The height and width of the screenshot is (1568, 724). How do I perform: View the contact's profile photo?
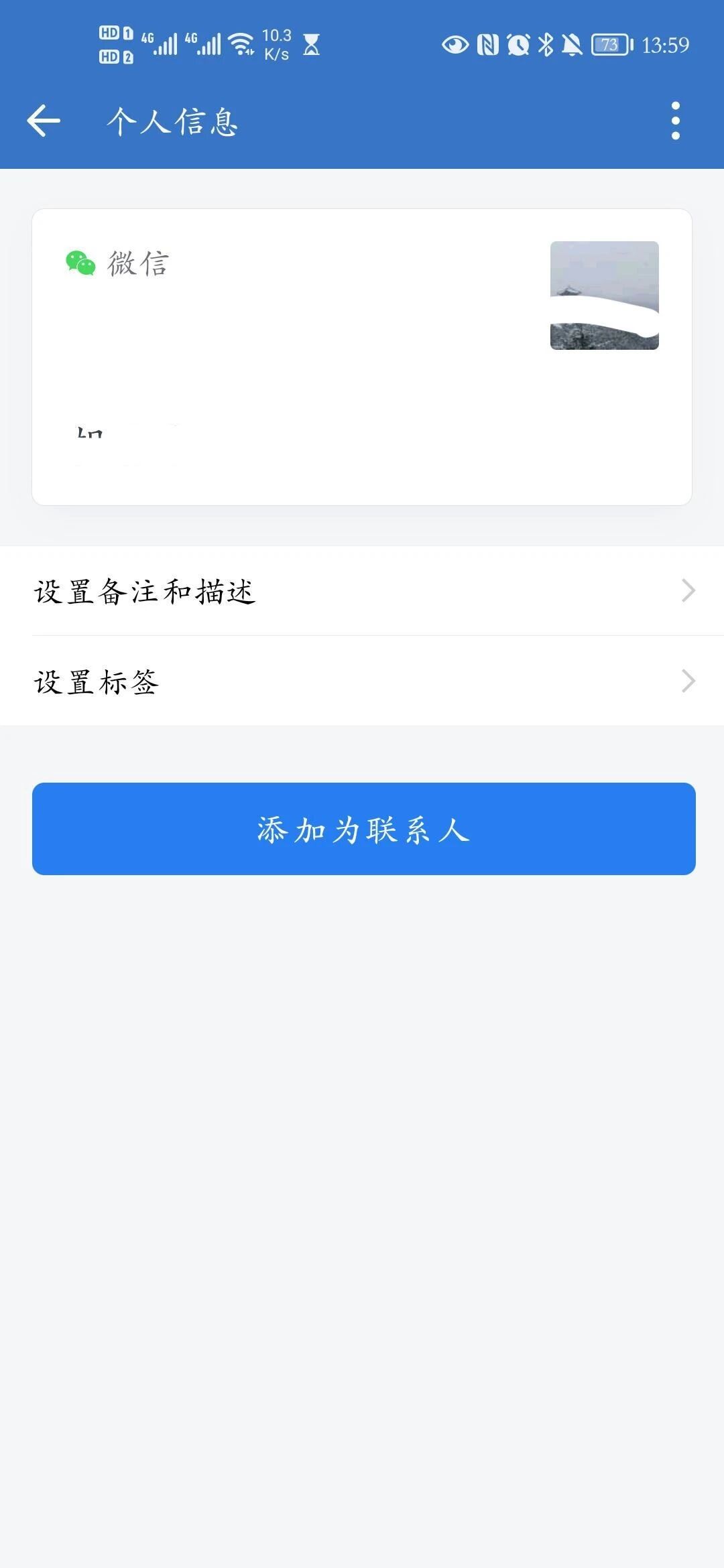(604, 296)
